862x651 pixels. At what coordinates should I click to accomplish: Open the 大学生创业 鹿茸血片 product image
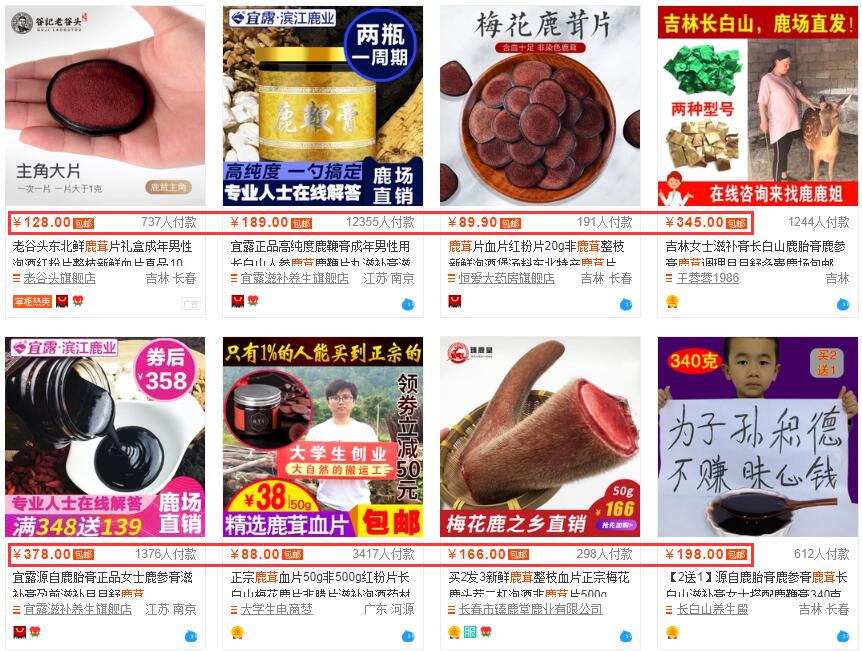point(322,436)
